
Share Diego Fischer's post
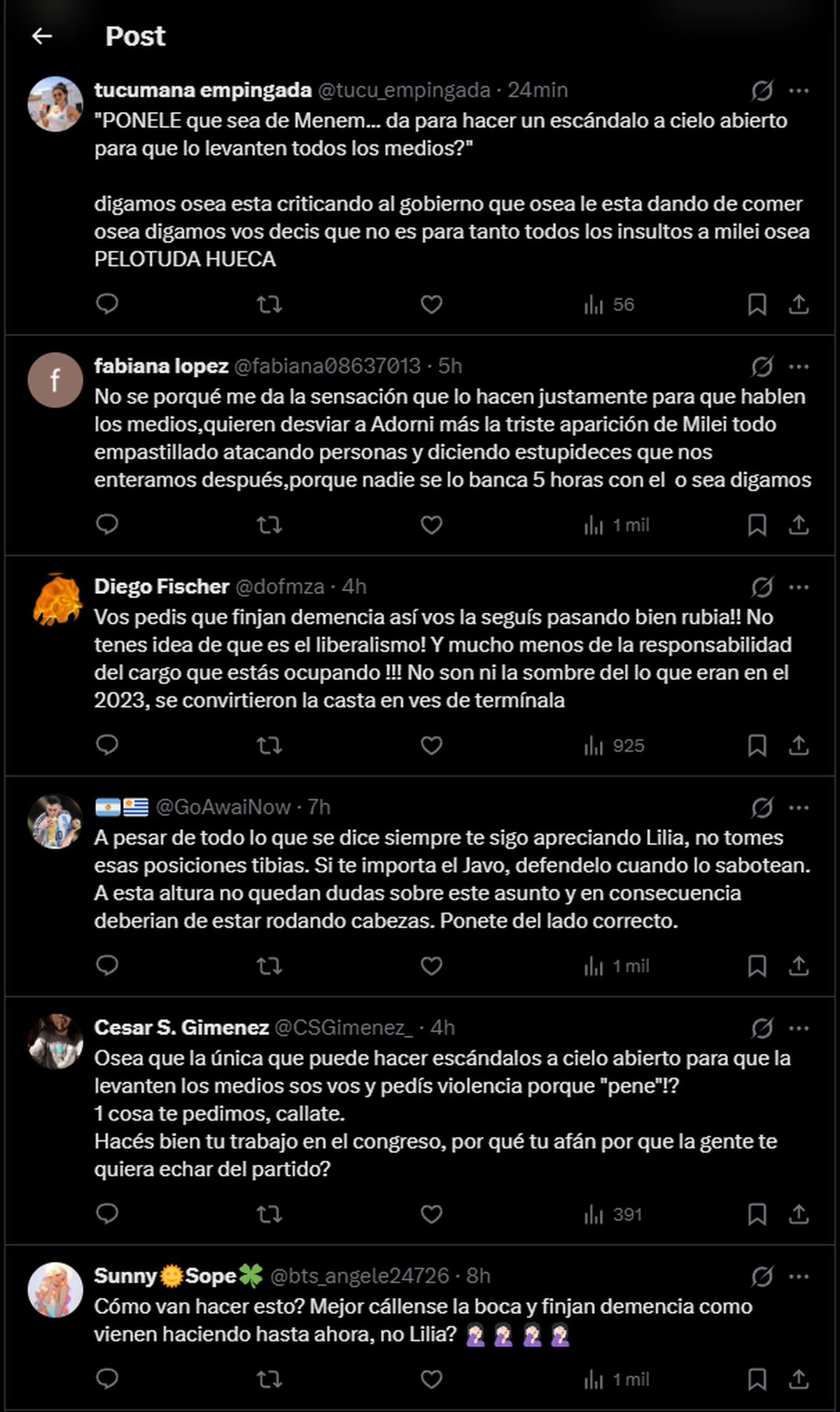pos(799,745)
